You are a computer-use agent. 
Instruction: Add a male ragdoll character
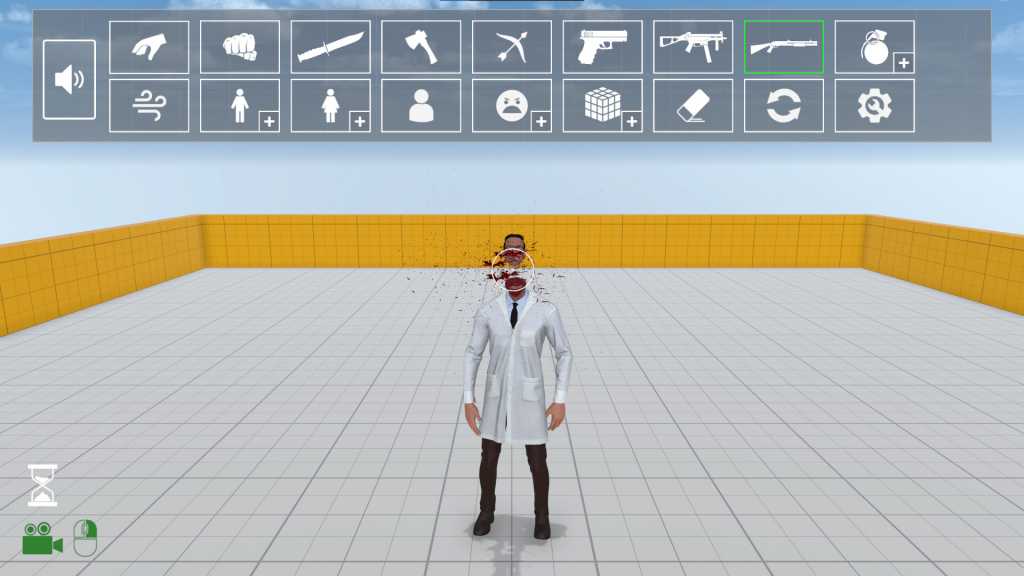point(240,105)
